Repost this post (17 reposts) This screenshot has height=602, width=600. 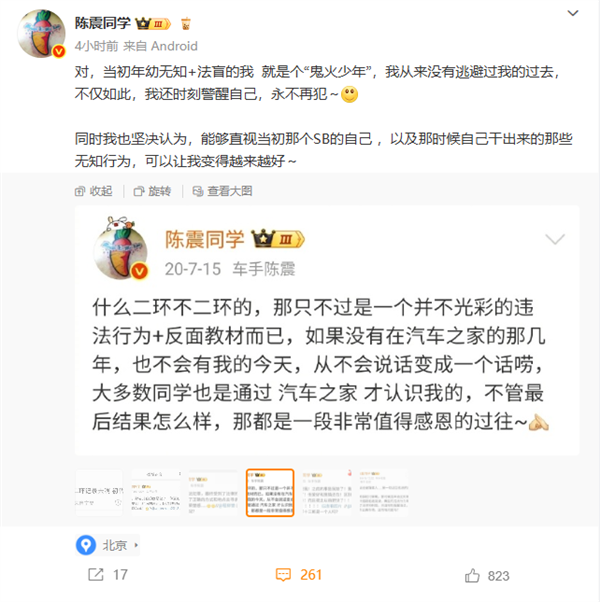(x=107, y=575)
